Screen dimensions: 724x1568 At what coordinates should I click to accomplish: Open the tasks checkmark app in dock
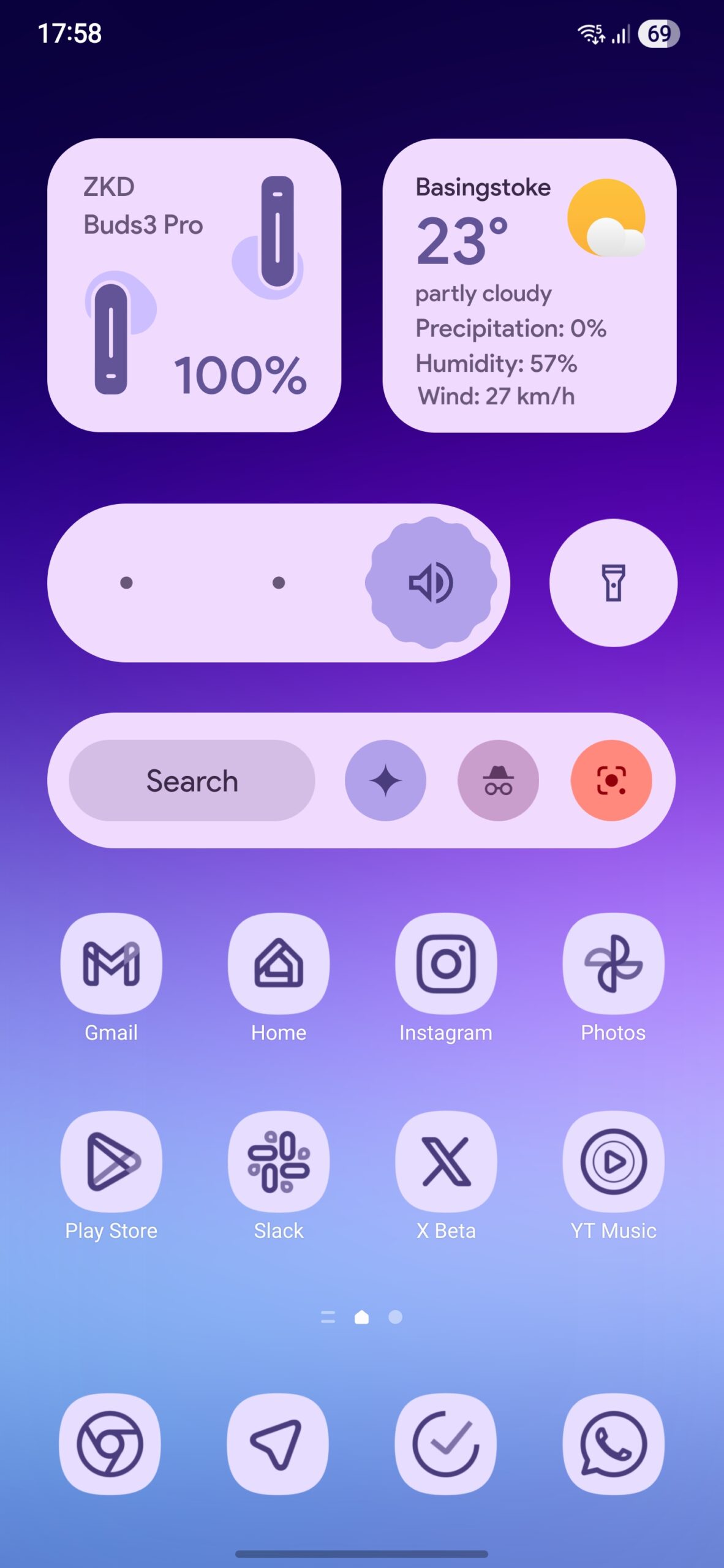[445, 1444]
